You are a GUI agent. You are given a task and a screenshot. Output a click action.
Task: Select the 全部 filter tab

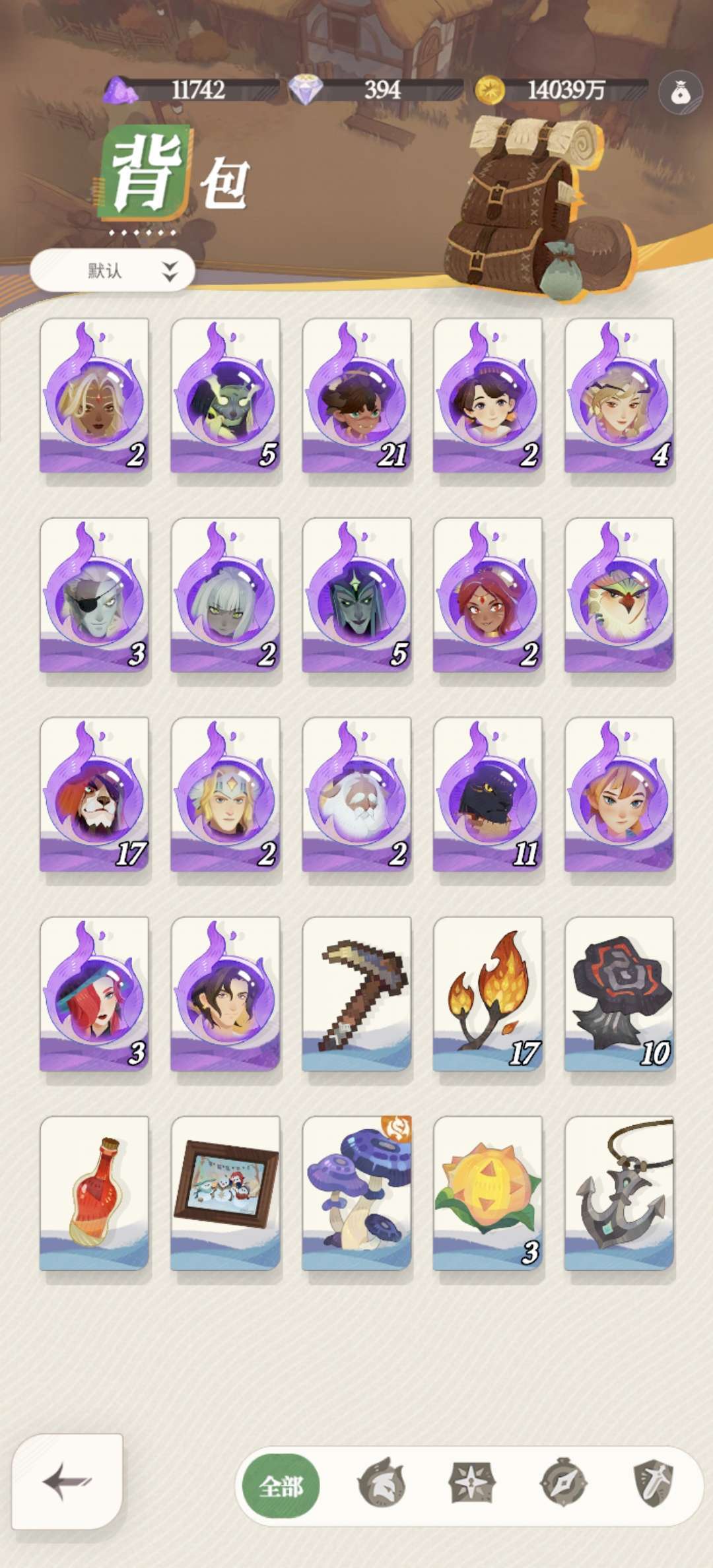(281, 1486)
